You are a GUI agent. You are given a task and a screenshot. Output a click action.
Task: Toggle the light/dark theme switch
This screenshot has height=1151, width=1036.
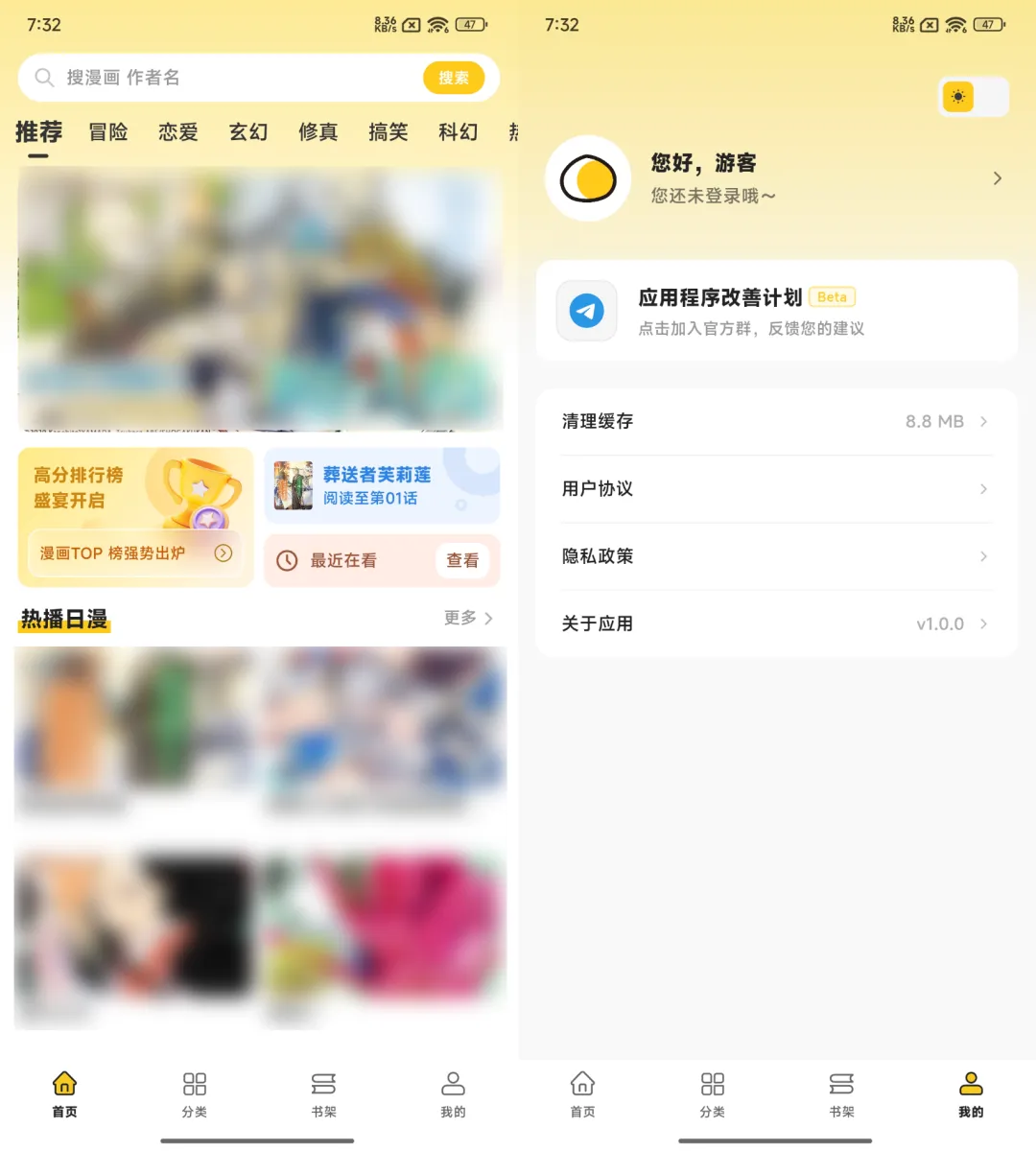tap(974, 97)
